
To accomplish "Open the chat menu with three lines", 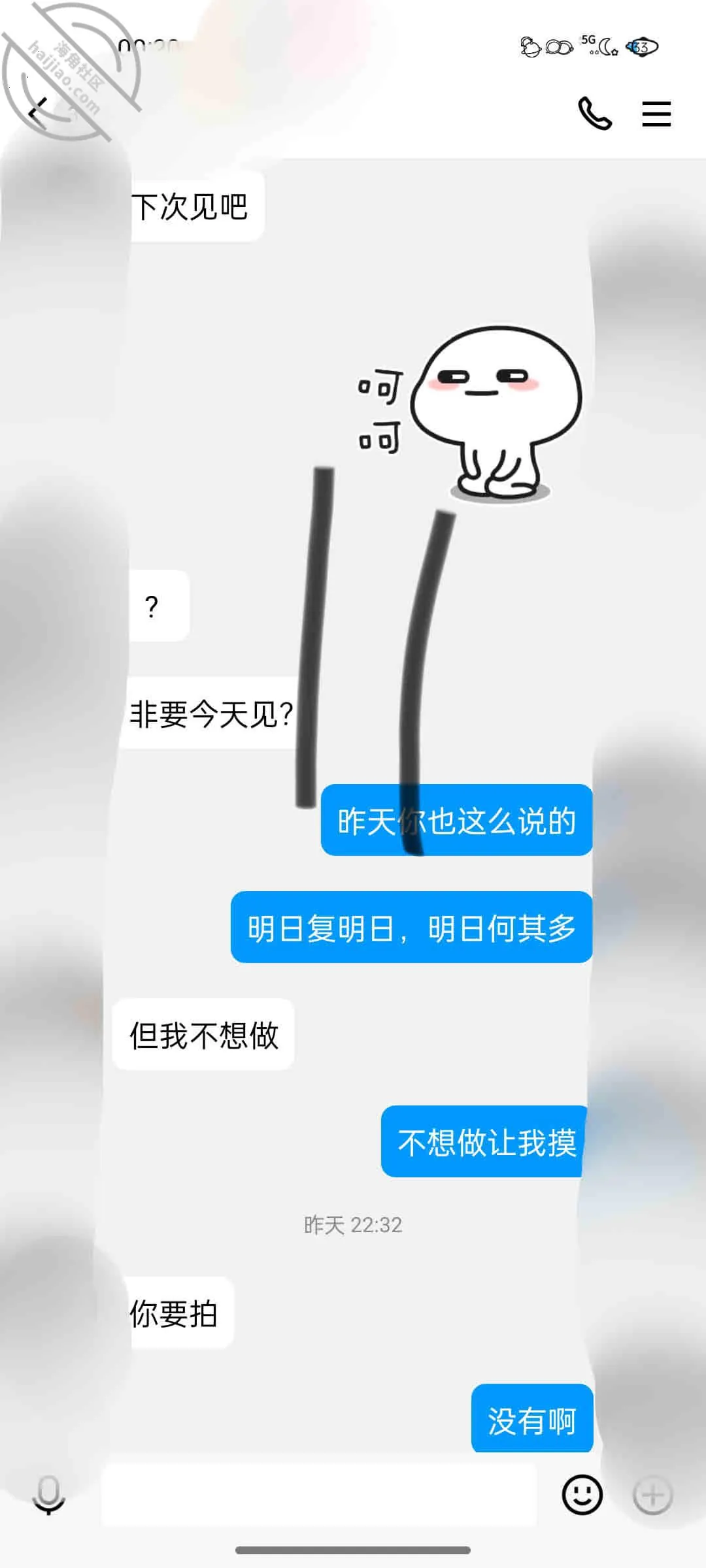I will coord(656,114).
